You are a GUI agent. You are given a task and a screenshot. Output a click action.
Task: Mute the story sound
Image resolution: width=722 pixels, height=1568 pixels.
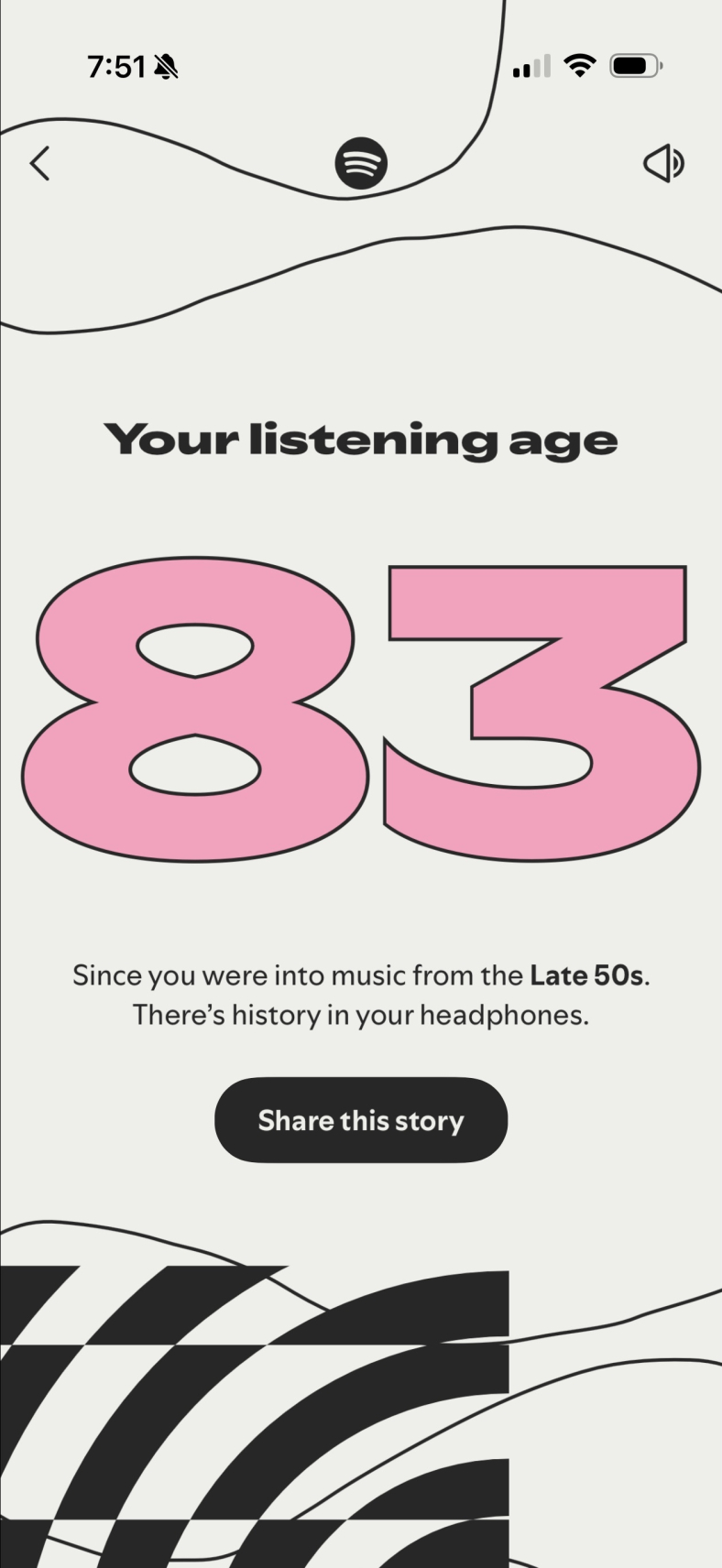click(663, 164)
